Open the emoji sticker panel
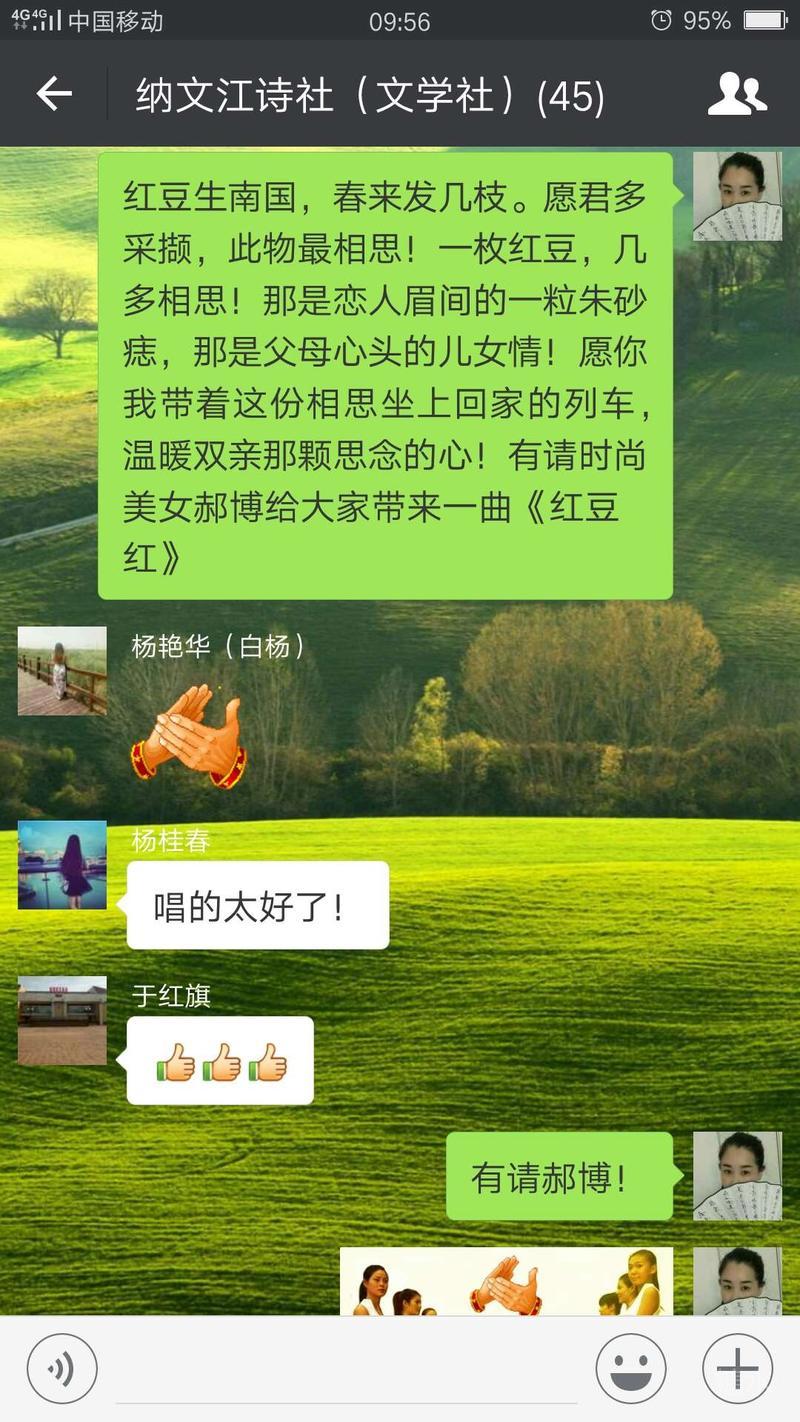This screenshot has width=800, height=1422. 631,1369
